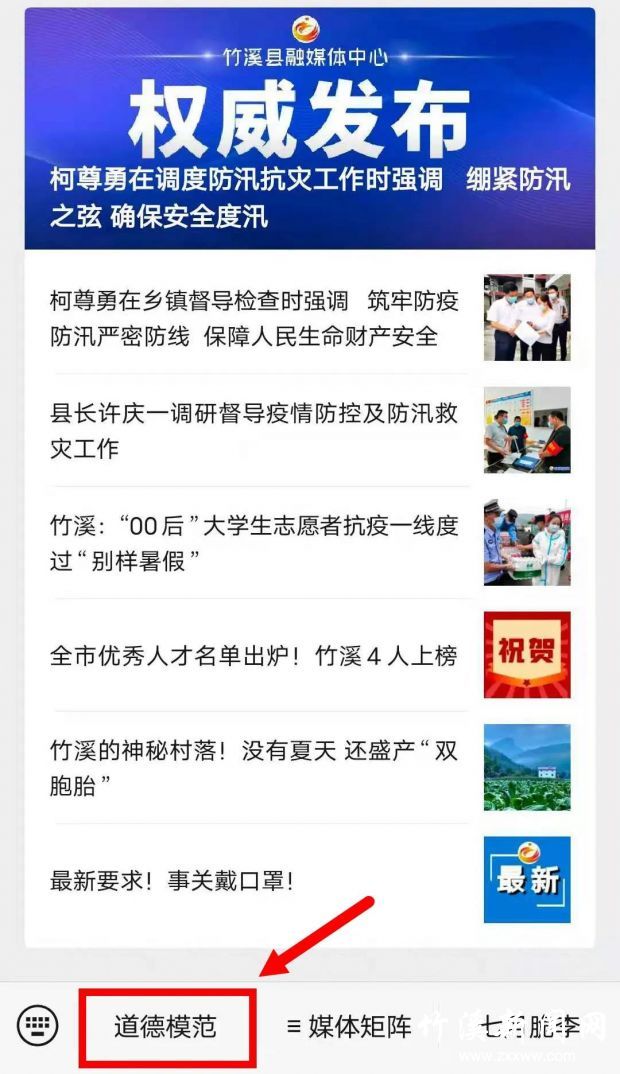Switch to keyboard input mode
This screenshot has height=1074, width=620.
point(38,1025)
